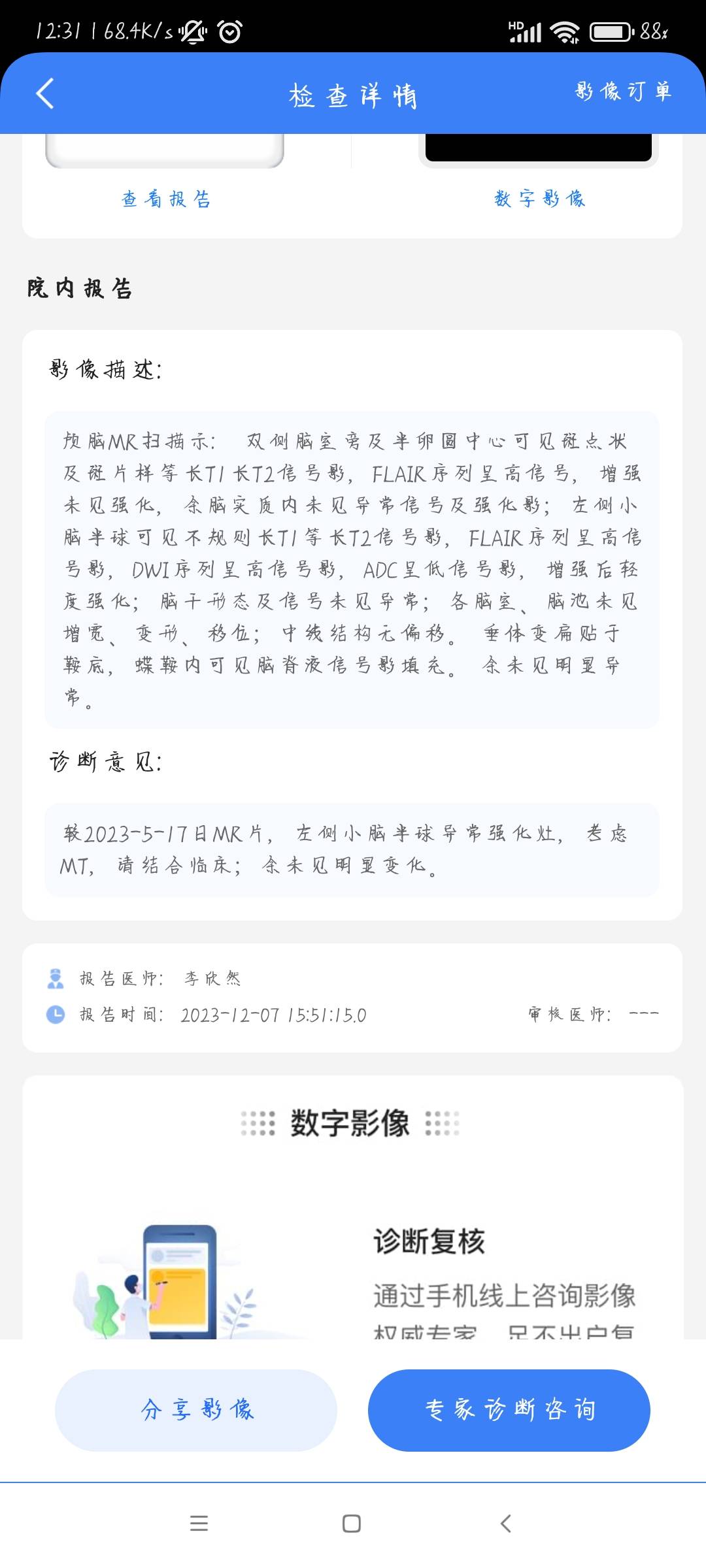Click the 数字影像 link under the thumbnail

541,199
